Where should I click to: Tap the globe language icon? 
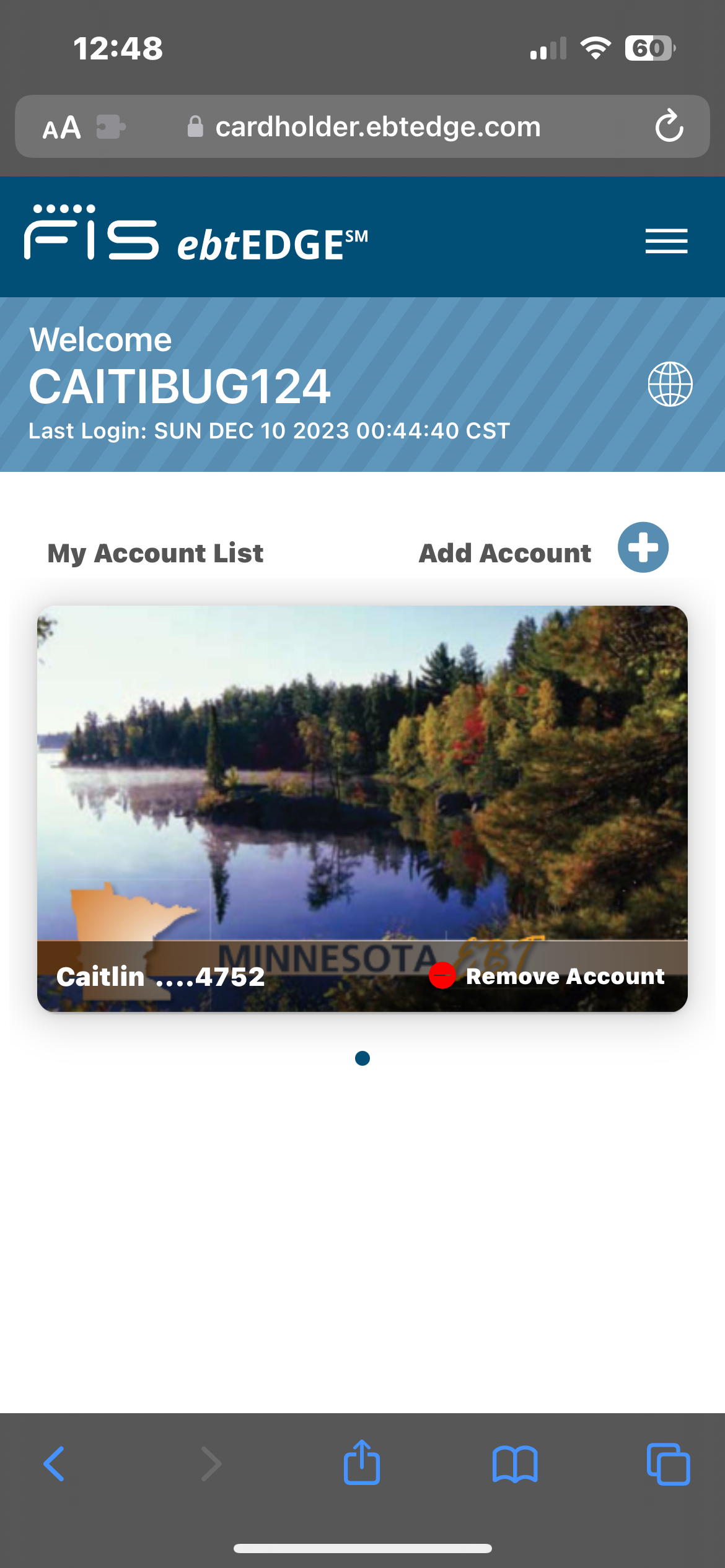(x=670, y=384)
